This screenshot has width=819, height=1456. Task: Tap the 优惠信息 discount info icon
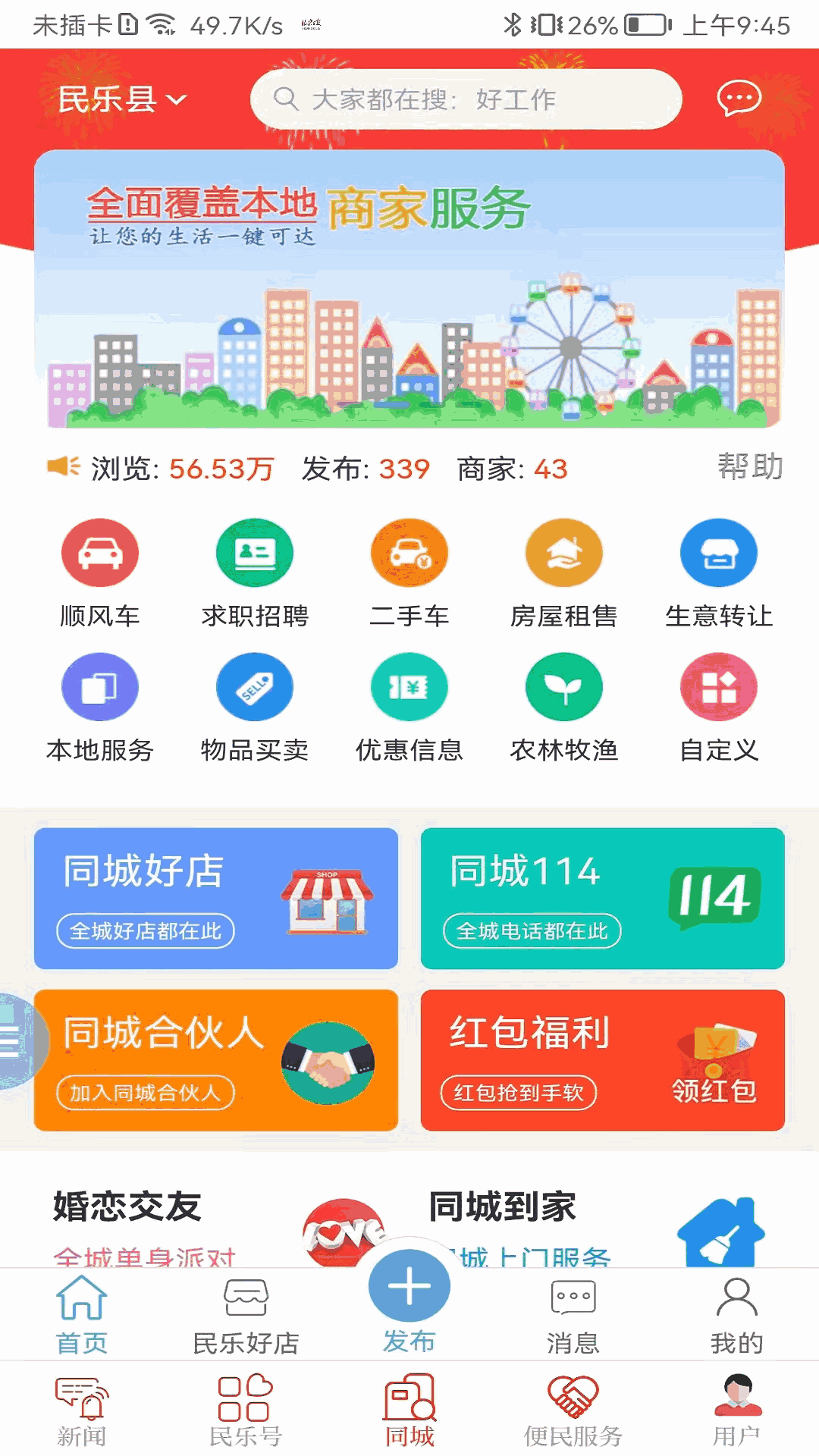[x=409, y=686]
